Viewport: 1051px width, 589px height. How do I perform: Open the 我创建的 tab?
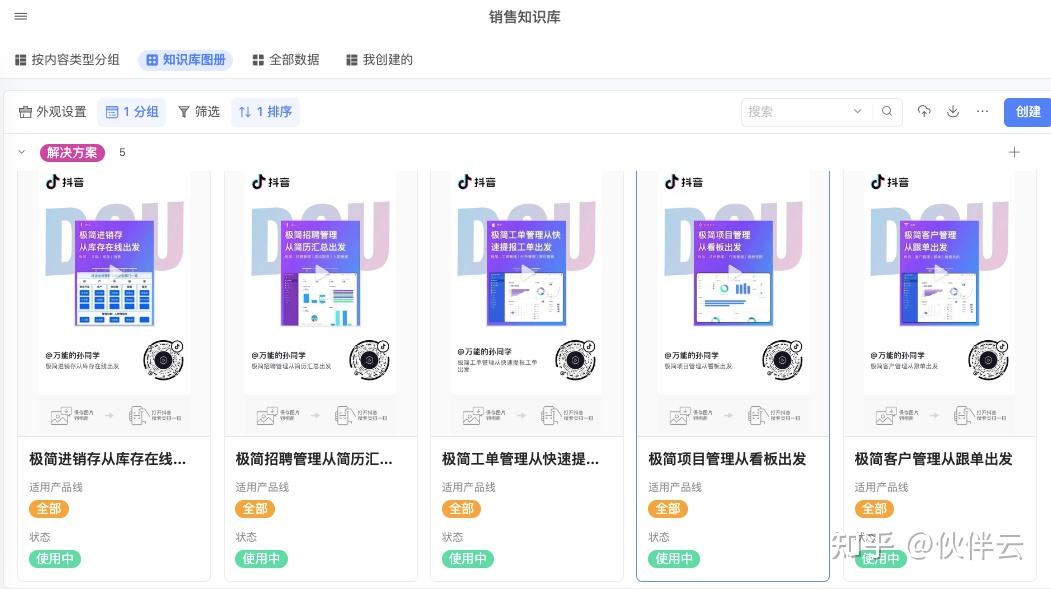pos(379,60)
